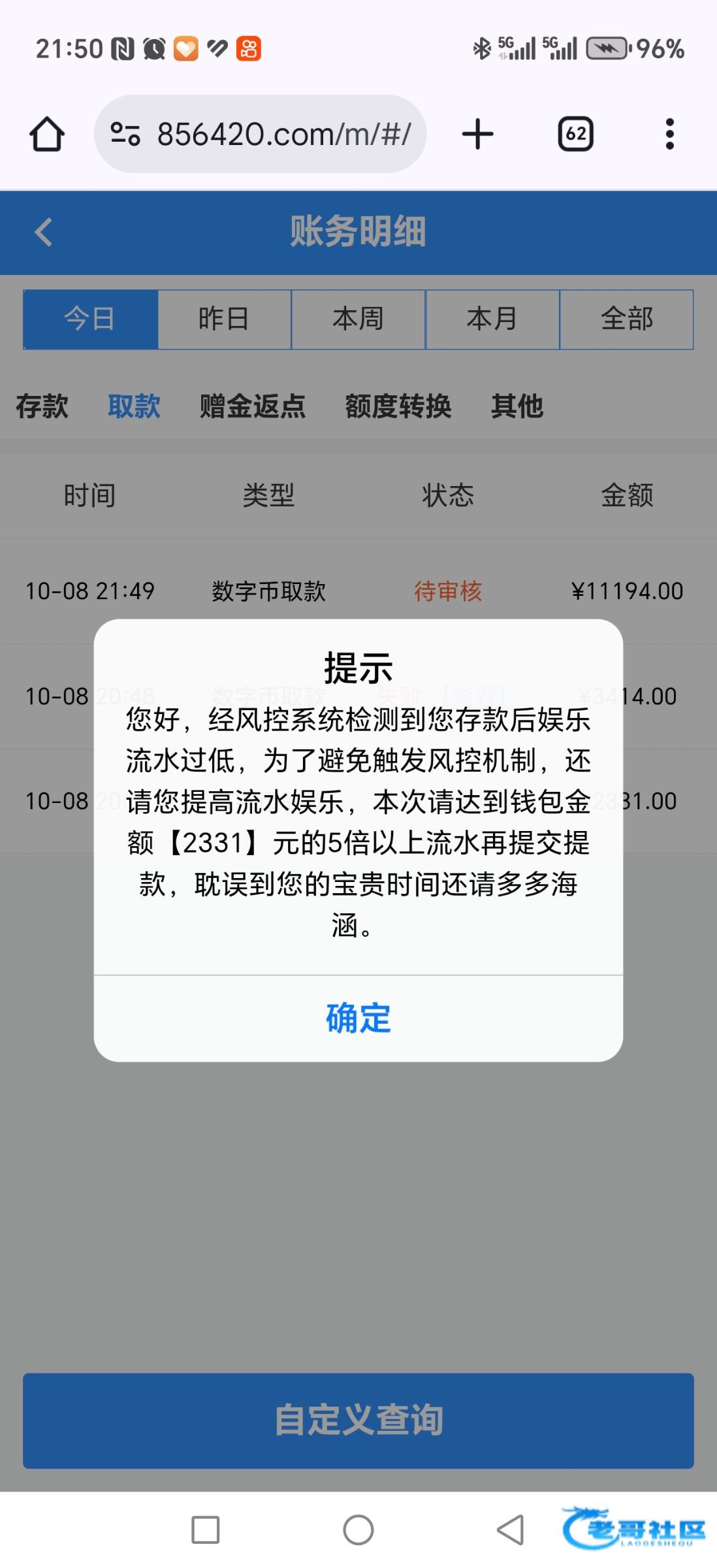
Task: Switch to the 昨日 filter
Action: pyautogui.click(x=225, y=319)
